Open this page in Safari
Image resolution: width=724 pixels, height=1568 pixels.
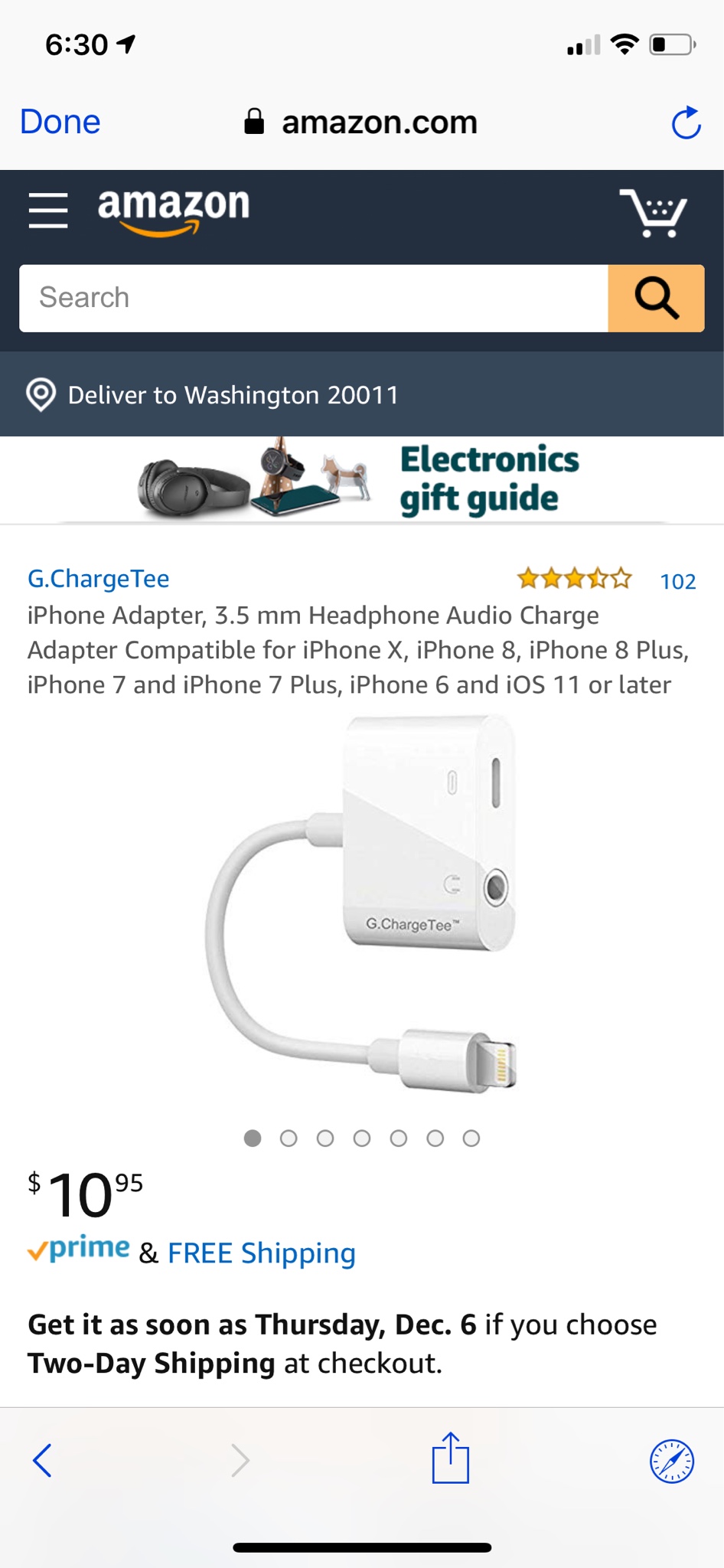[x=671, y=1461]
